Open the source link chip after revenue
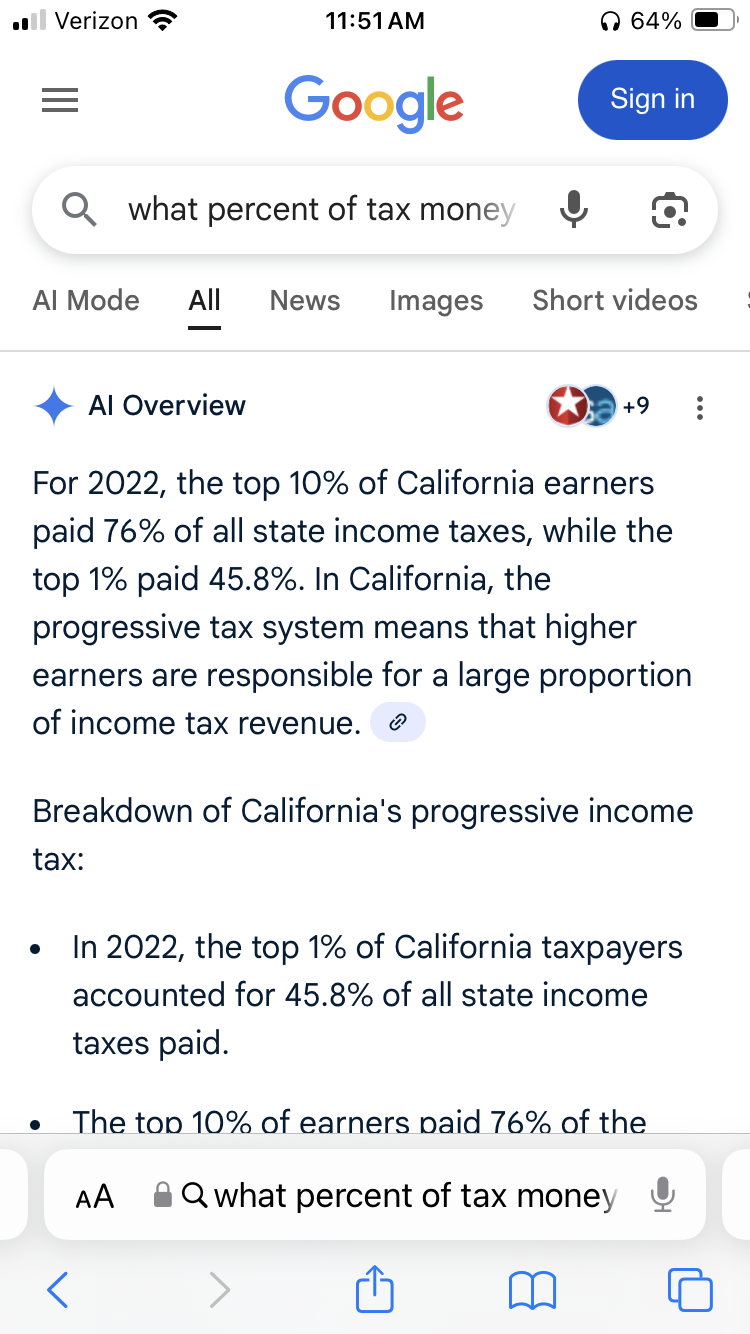 [x=398, y=723]
